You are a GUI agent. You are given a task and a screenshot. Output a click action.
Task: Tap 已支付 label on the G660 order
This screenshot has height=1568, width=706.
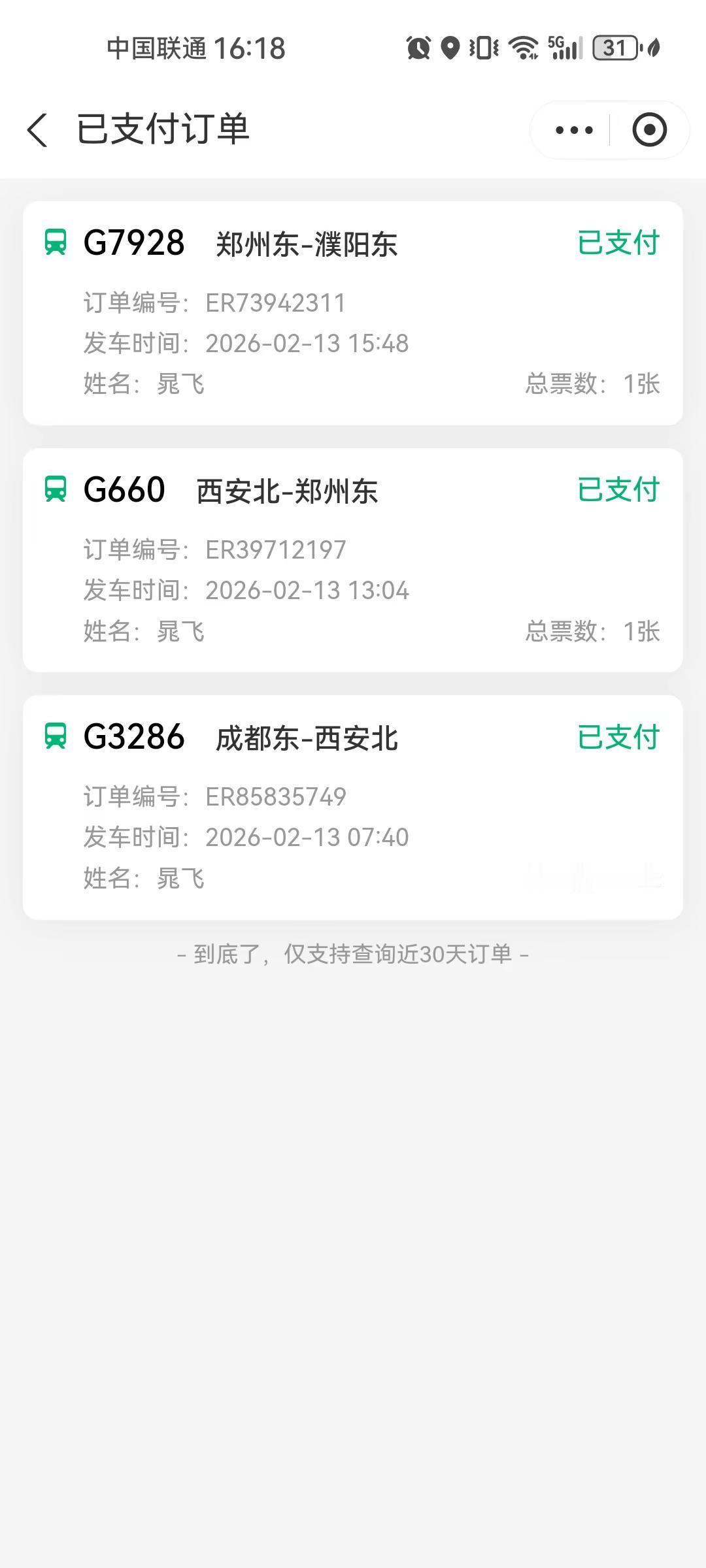coord(618,488)
